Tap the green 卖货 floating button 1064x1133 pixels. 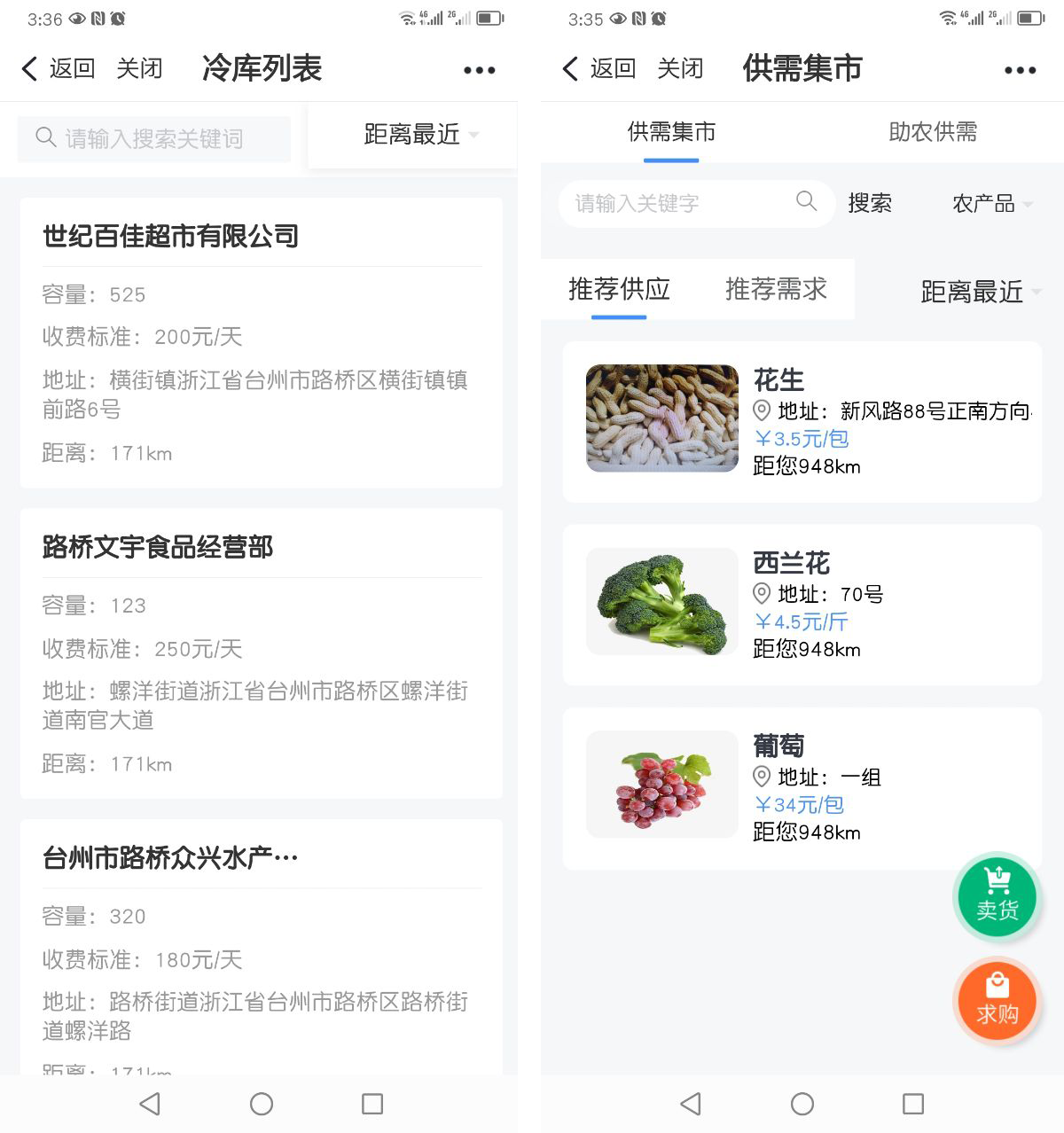pos(997,896)
